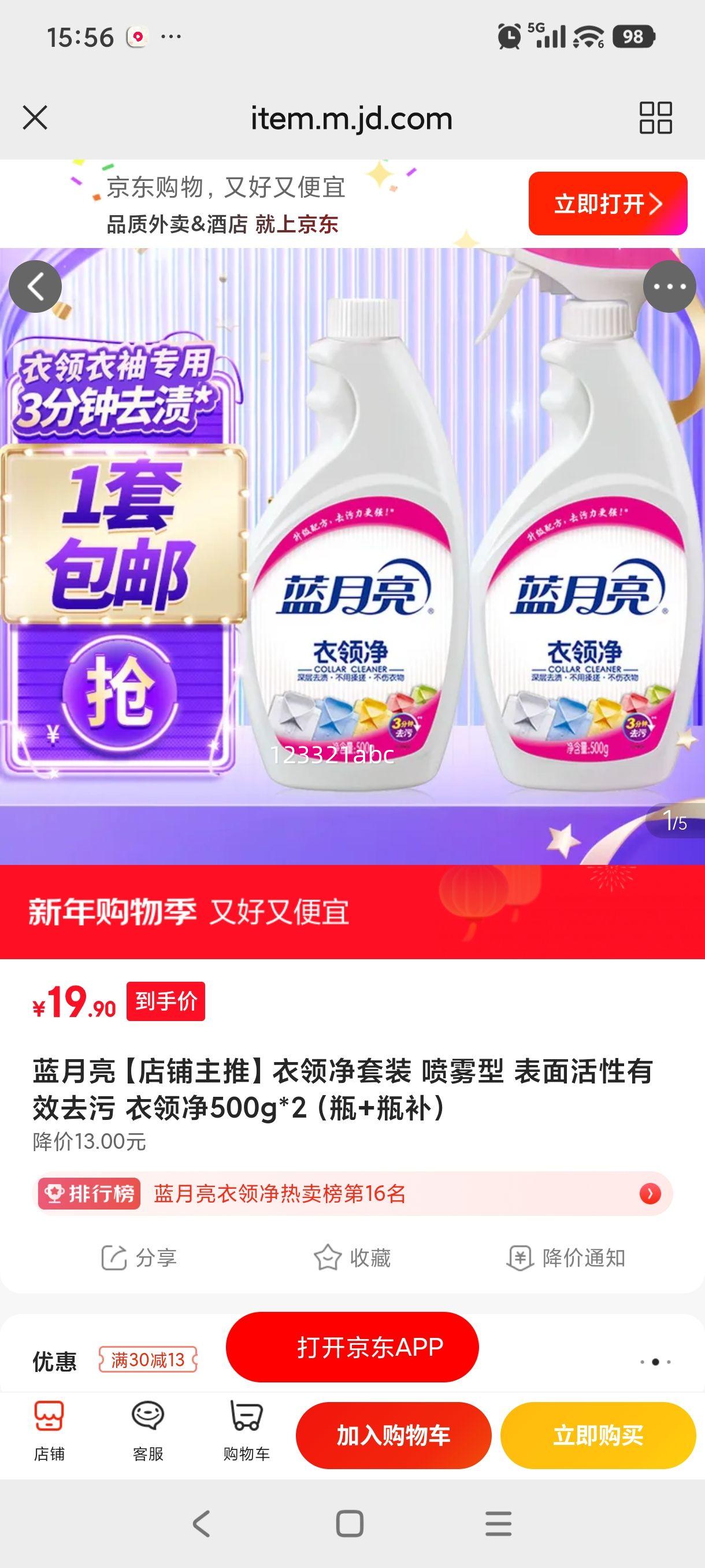705x1568 pixels.
Task: Tap the 排行榜 trophy ranking icon
Action: [58, 1193]
